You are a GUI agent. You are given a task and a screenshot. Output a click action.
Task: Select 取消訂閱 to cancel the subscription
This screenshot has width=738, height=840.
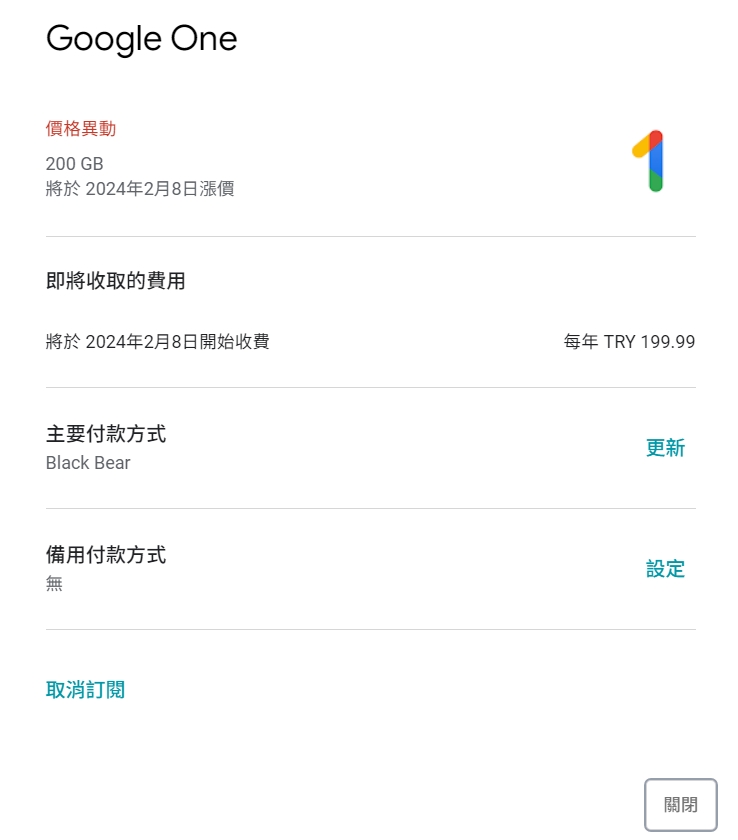click(x=85, y=690)
